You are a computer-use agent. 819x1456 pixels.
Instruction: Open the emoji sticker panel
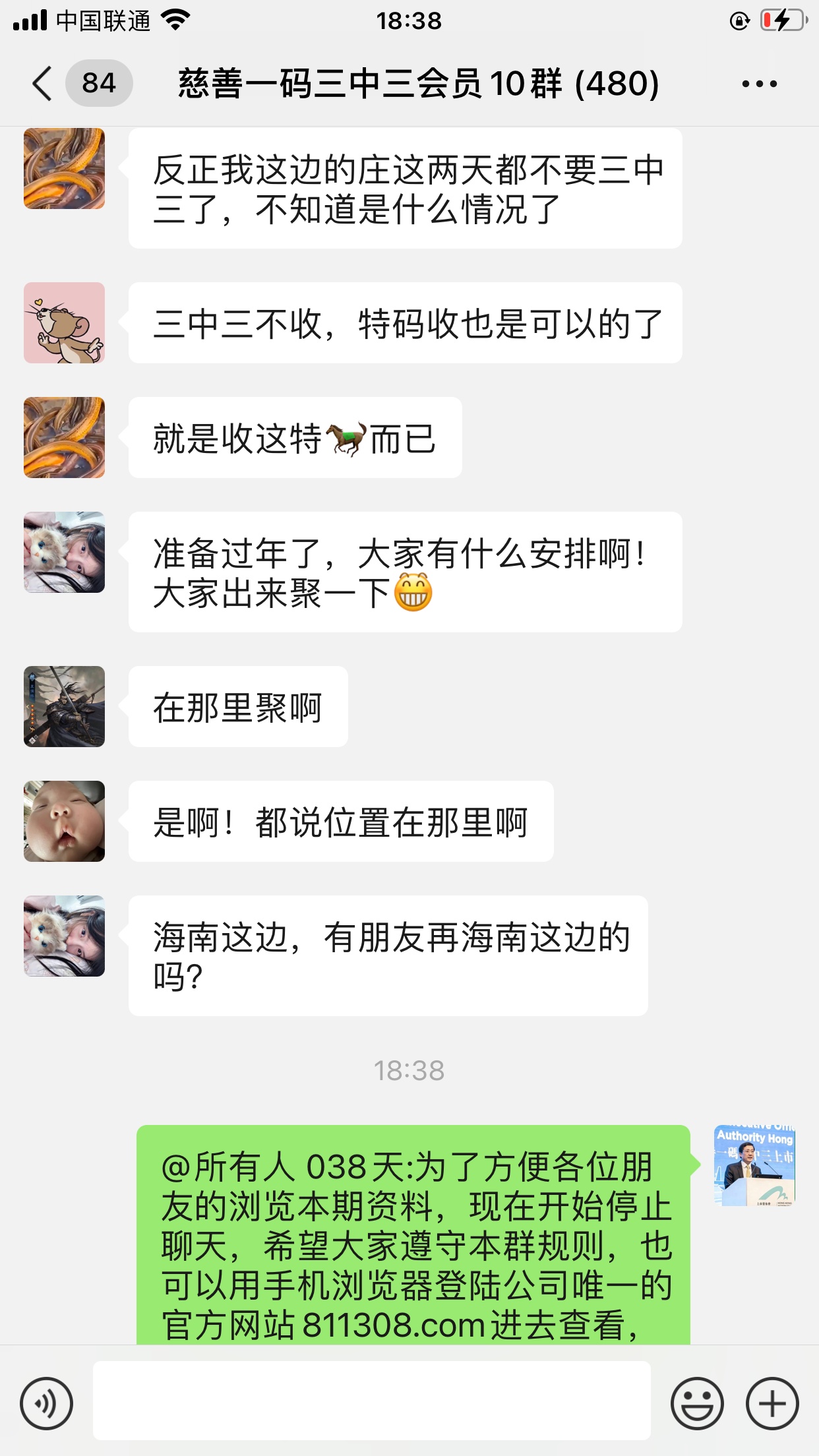pyautogui.click(x=697, y=1403)
